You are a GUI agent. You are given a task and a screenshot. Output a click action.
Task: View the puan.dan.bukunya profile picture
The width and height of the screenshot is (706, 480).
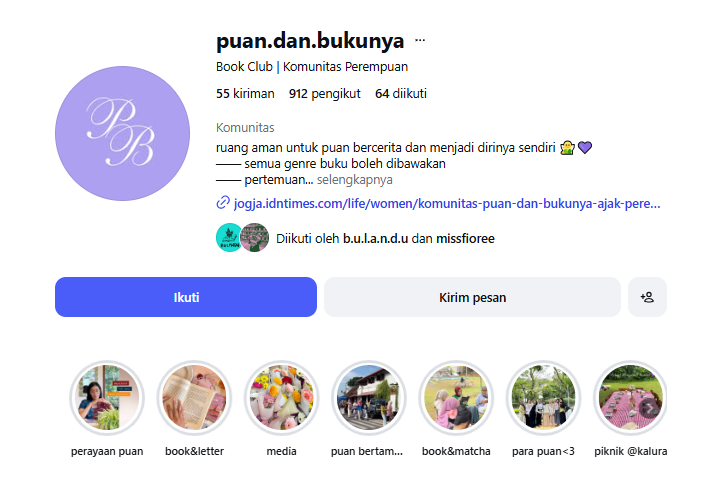point(122,133)
